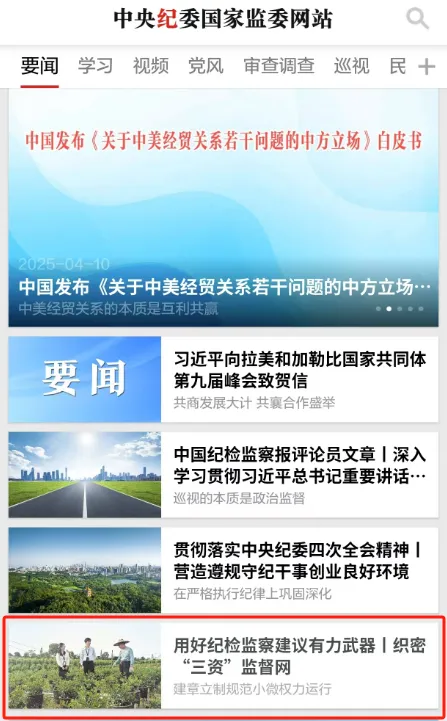Viewport: 447px width, 721px height.
Task: Open the plus icon to add channels
Action: click(426, 67)
